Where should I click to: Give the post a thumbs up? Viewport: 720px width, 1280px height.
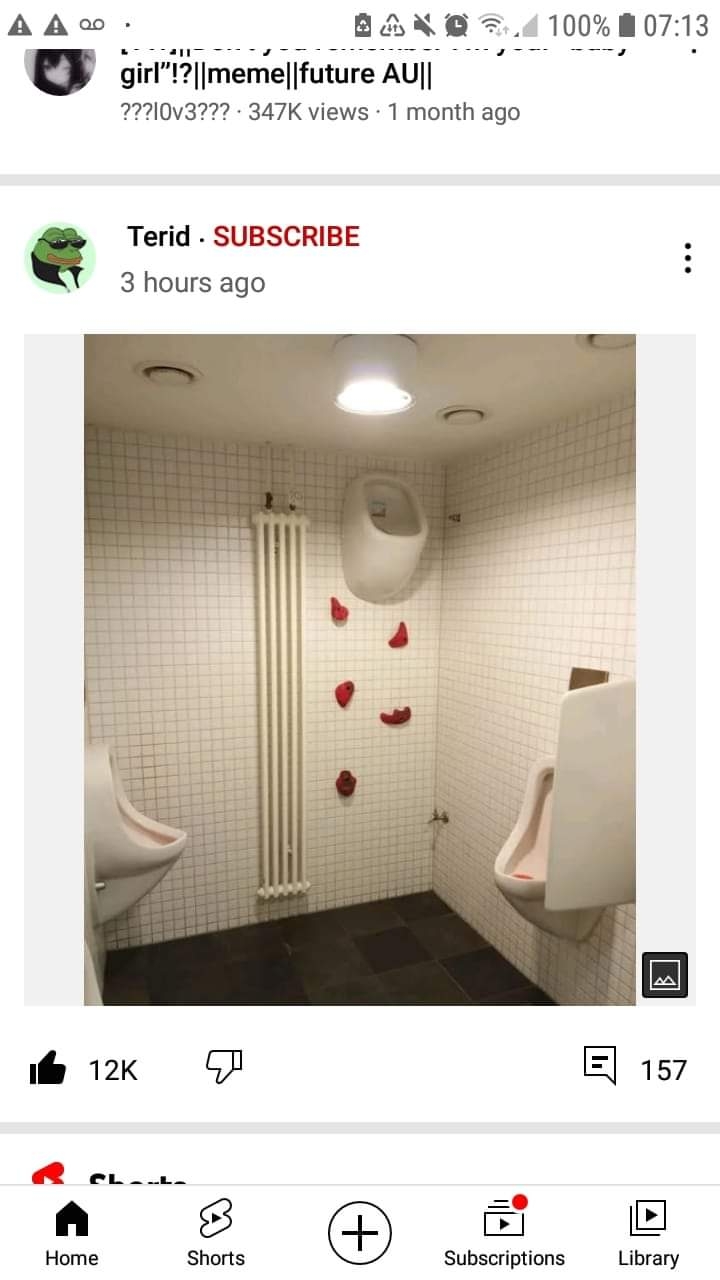coord(55,1068)
